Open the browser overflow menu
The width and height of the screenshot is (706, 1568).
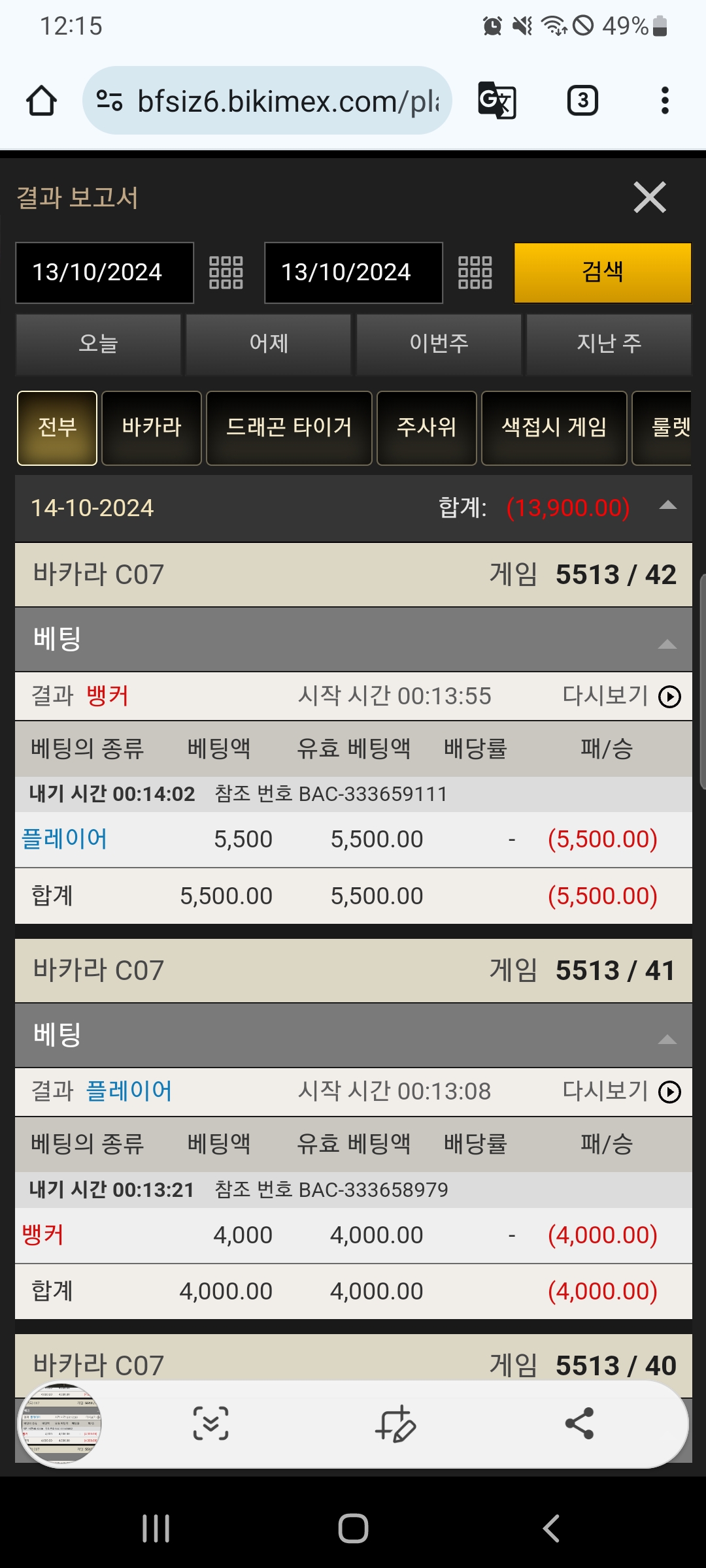(x=665, y=101)
